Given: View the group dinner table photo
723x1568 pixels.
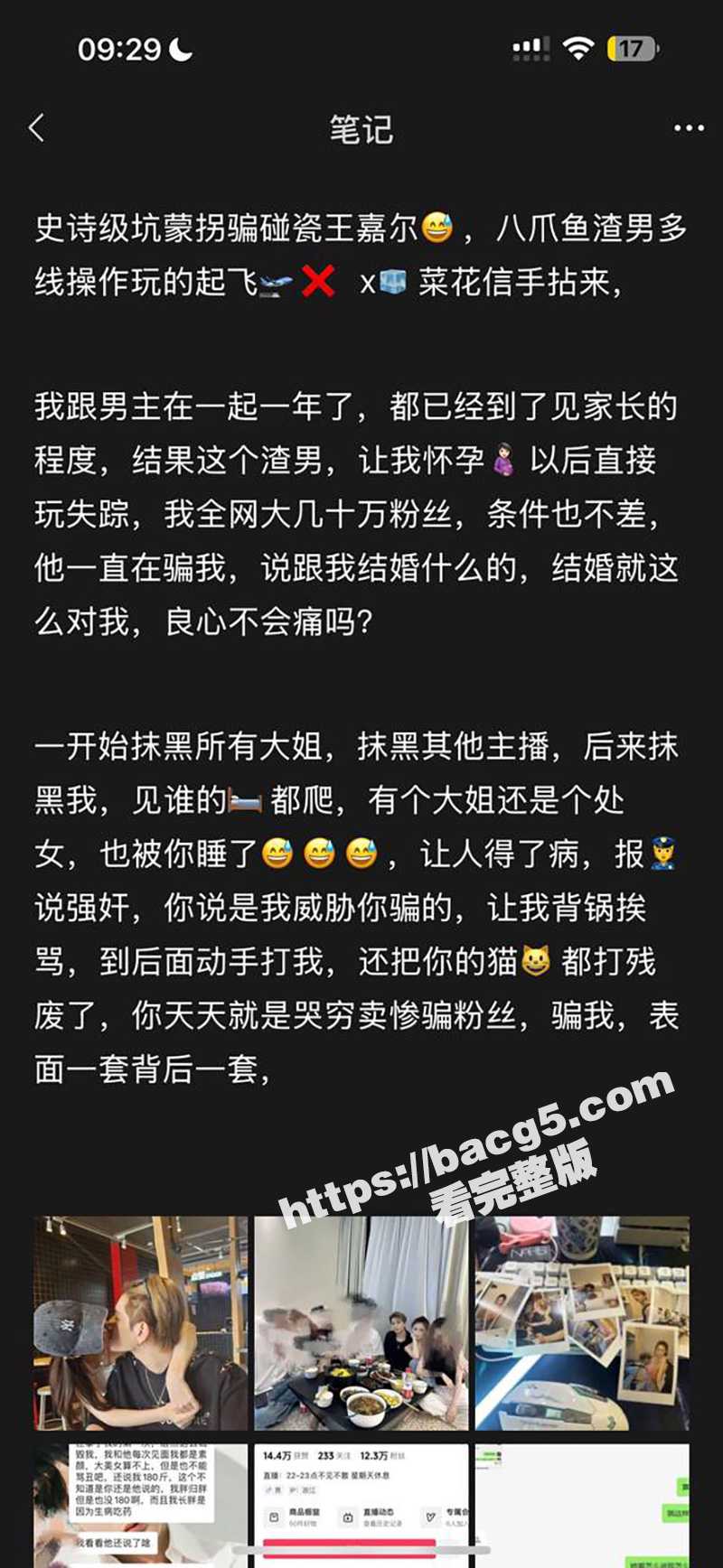Looking at the screenshot, I should 361,1322.
